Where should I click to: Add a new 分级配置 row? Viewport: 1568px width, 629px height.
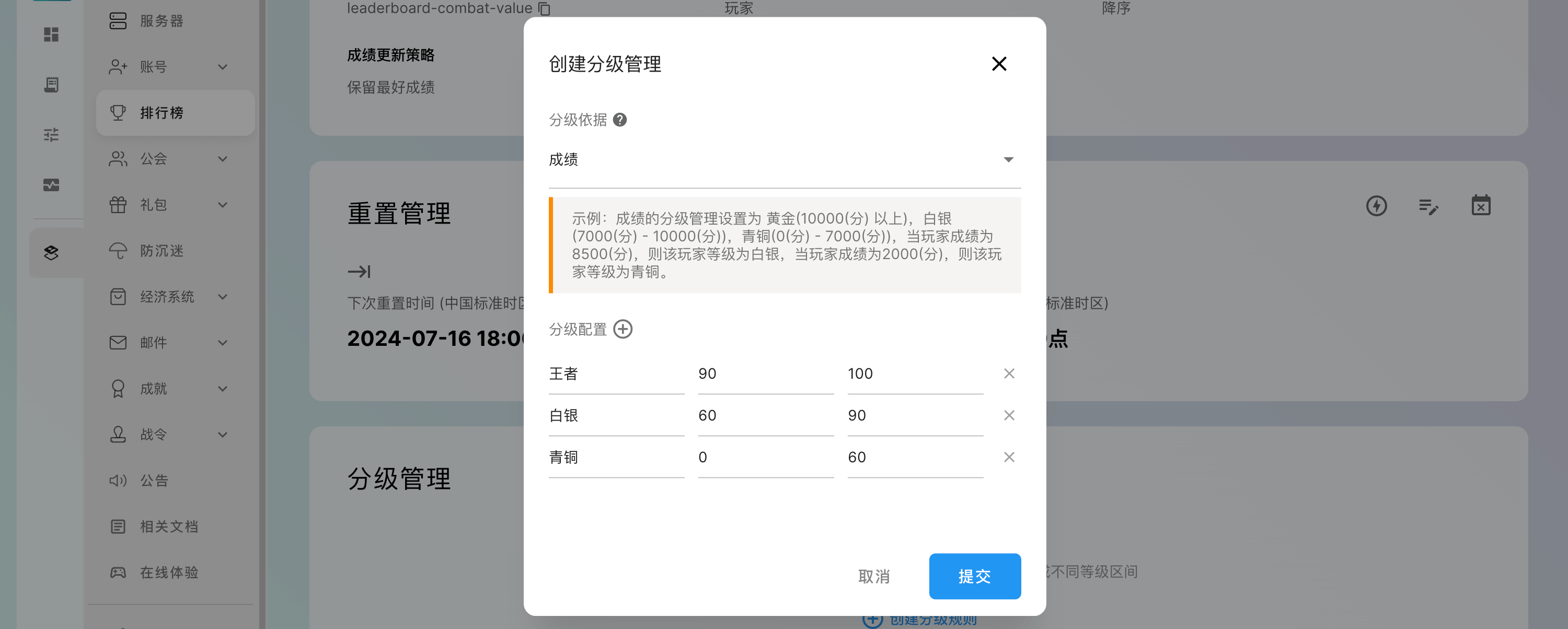click(x=622, y=329)
